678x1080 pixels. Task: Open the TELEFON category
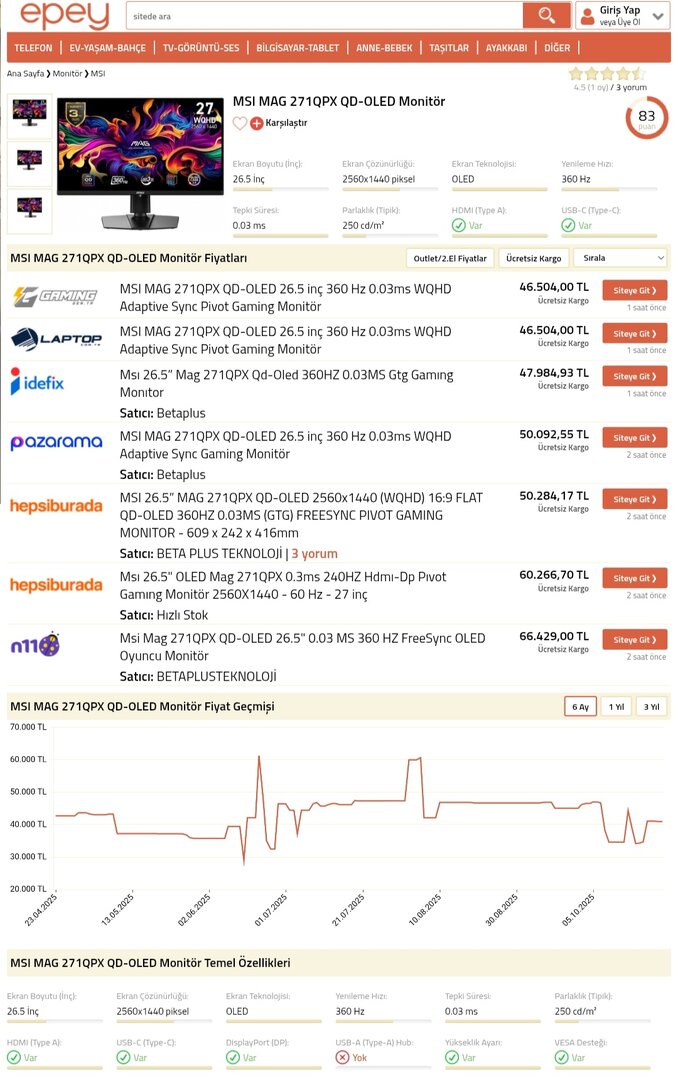coord(34,47)
